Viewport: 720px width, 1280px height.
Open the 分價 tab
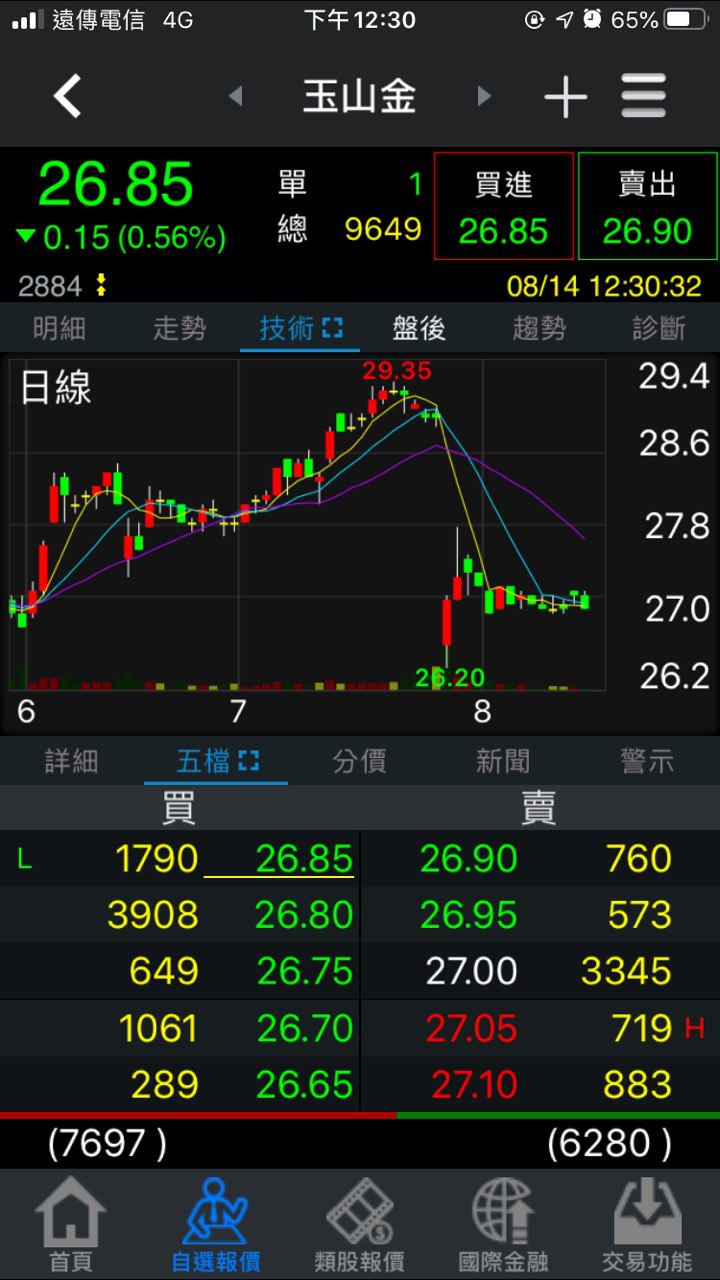360,762
